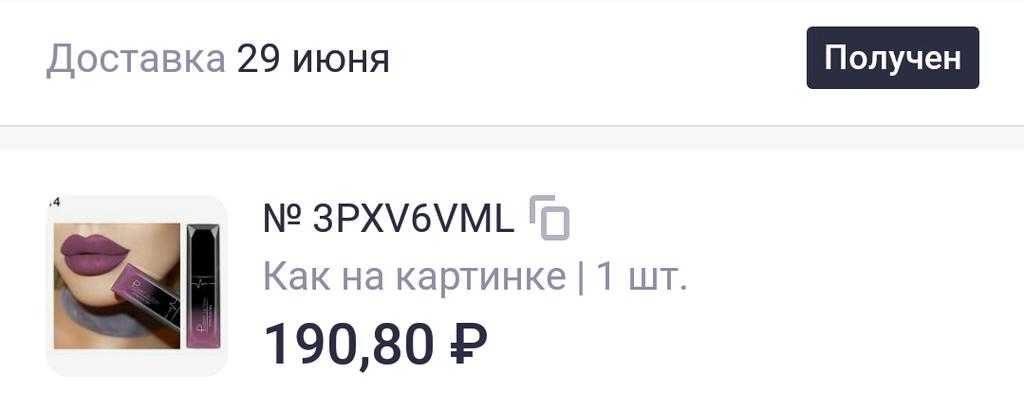
Task: Copy order number 3PXV6VML
Action: tap(549, 218)
